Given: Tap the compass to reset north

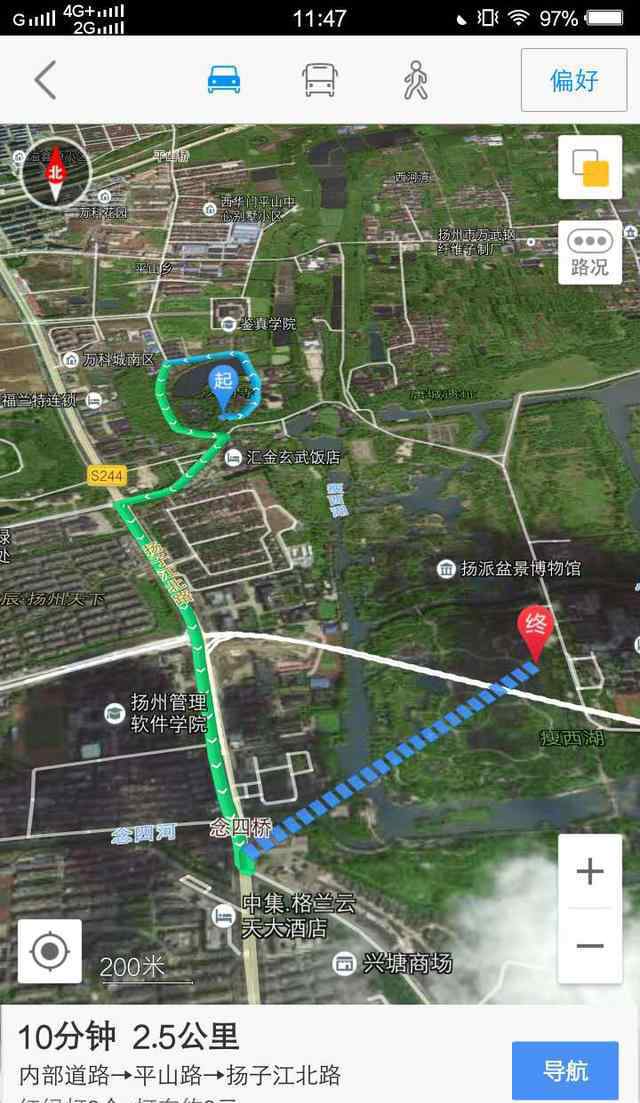Looking at the screenshot, I should pyautogui.click(x=57, y=174).
